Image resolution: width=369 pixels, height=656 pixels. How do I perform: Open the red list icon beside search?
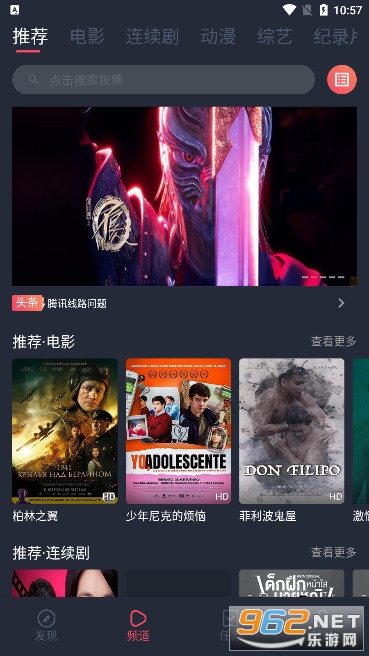[342, 79]
